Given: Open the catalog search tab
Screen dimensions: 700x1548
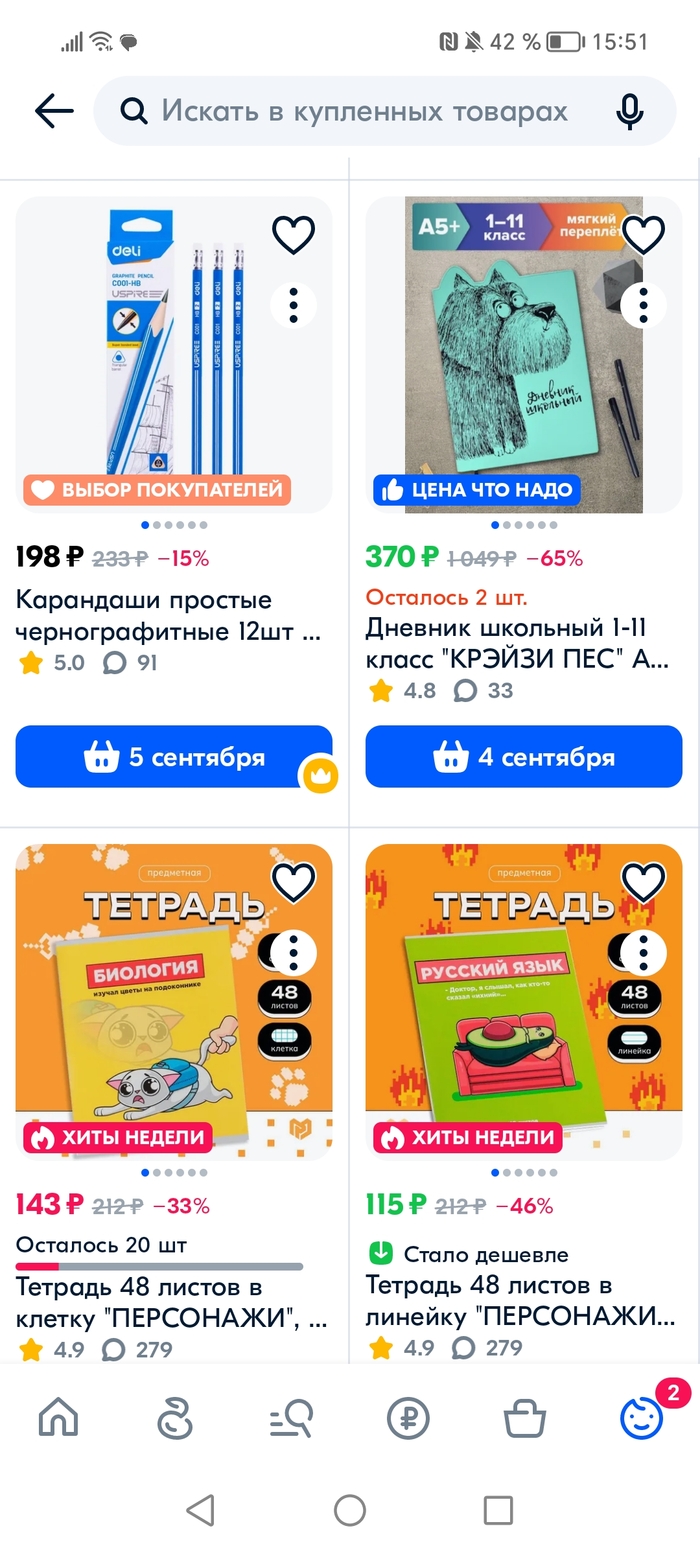Looking at the screenshot, I should 291,1417.
